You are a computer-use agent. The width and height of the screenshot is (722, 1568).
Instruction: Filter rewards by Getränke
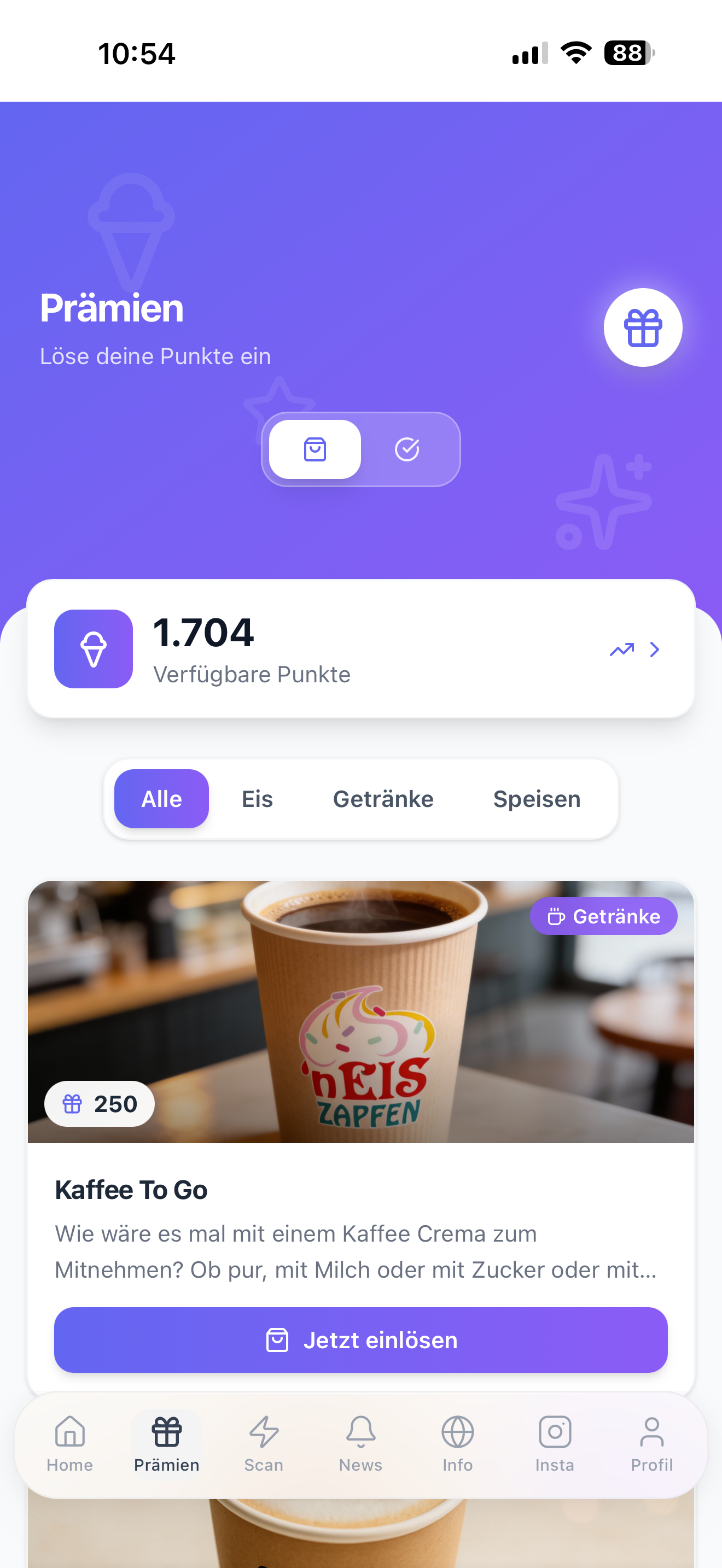pos(383,799)
